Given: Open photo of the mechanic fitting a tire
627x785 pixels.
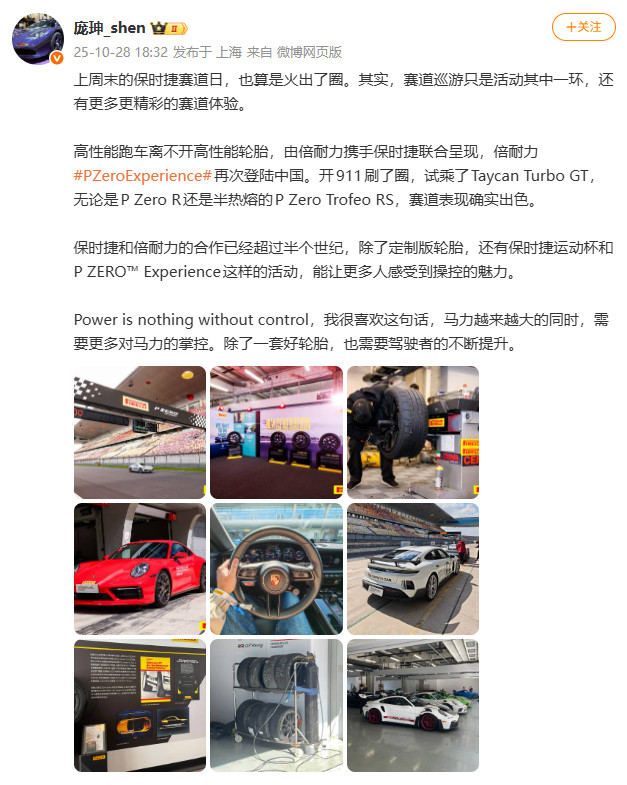Looking at the screenshot, I should [x=412, y=432].
